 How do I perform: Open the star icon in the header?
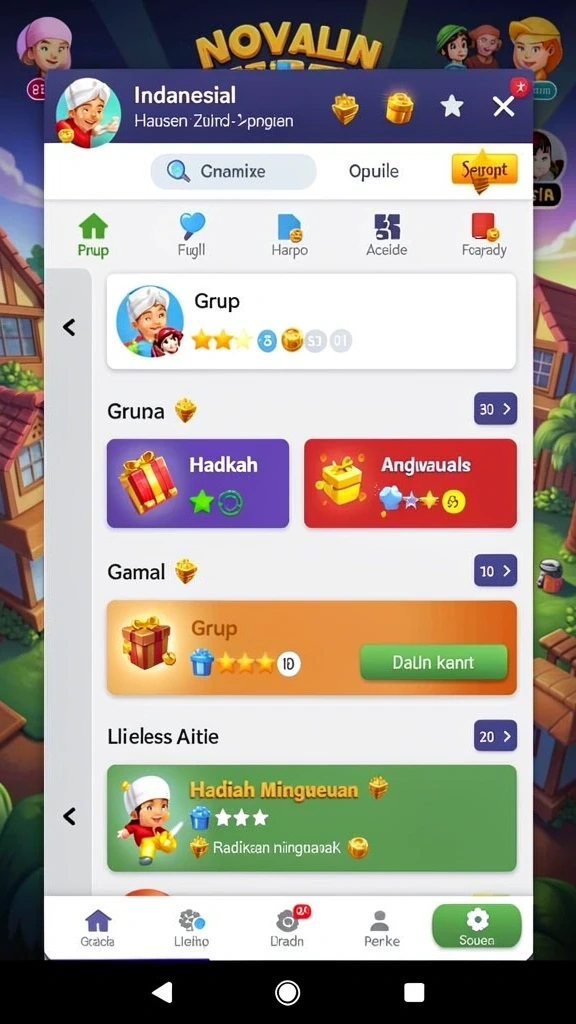[452, 106]
